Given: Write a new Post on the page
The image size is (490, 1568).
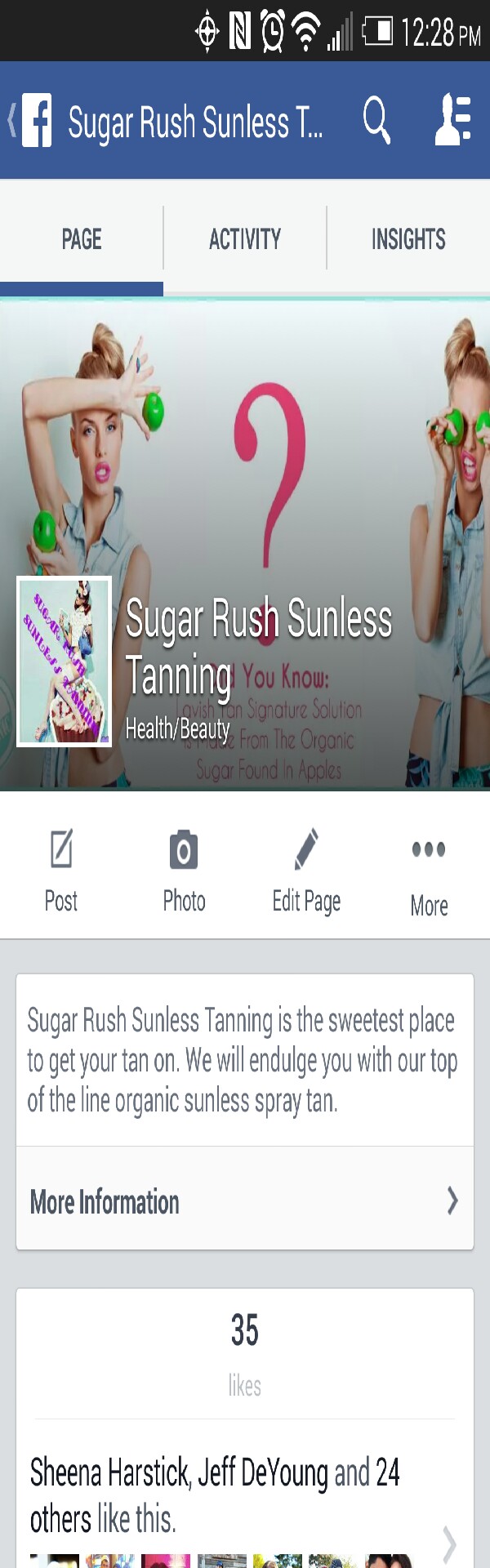Looking at the screenshot, I should point(61,871).
